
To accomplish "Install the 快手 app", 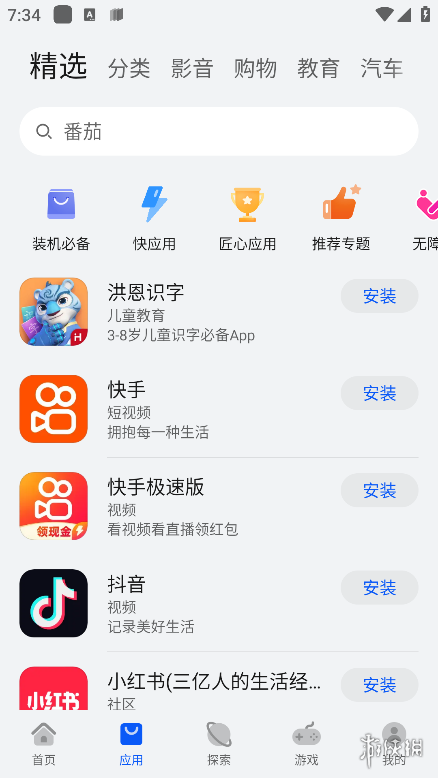I will tap(379, 393).
